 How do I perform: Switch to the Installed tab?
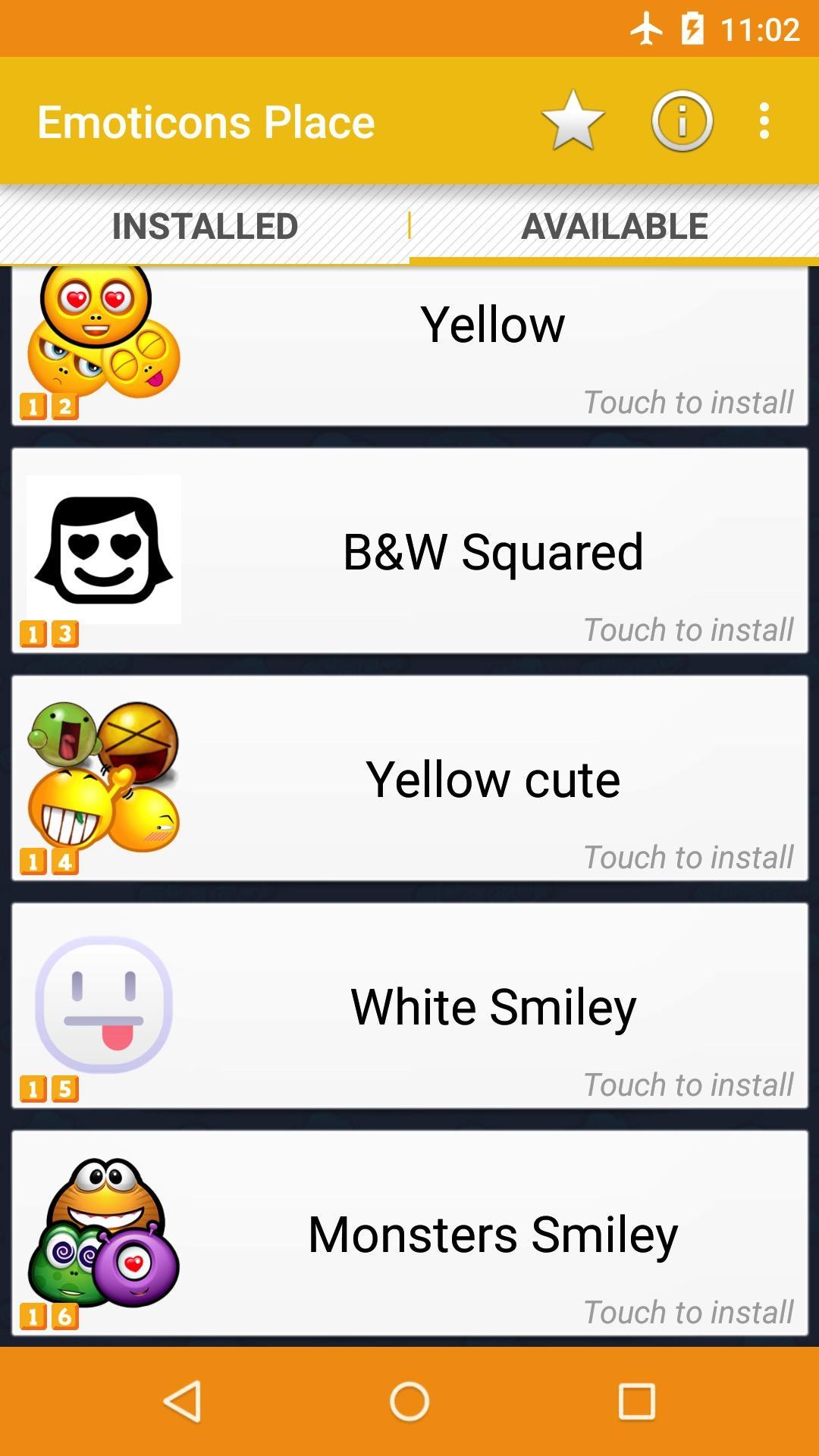[205, 226]
